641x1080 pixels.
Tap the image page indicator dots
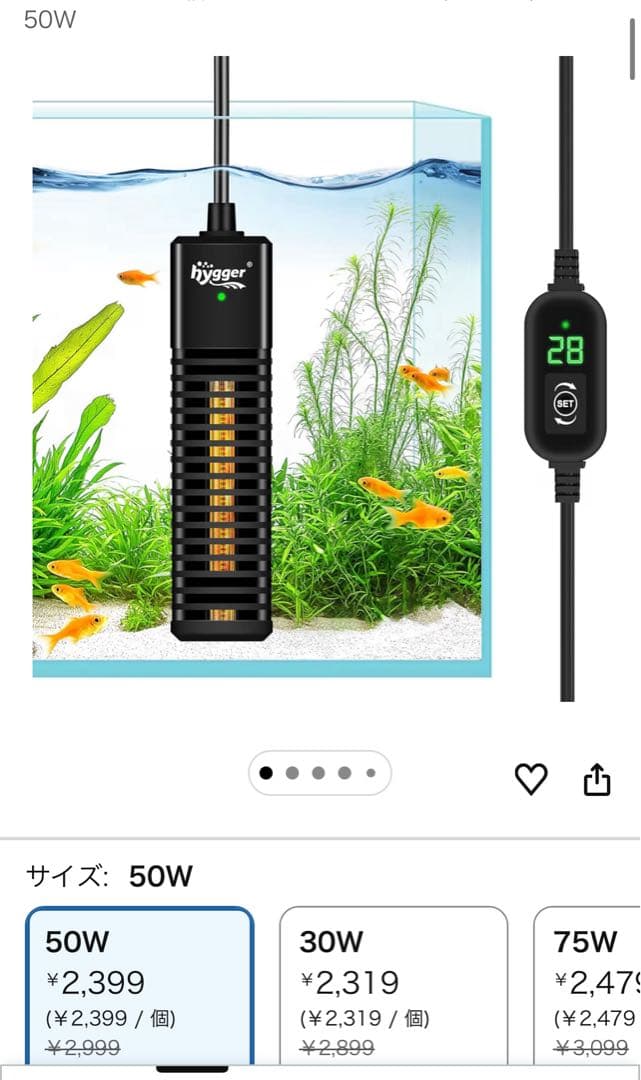(x=319, y=773)
